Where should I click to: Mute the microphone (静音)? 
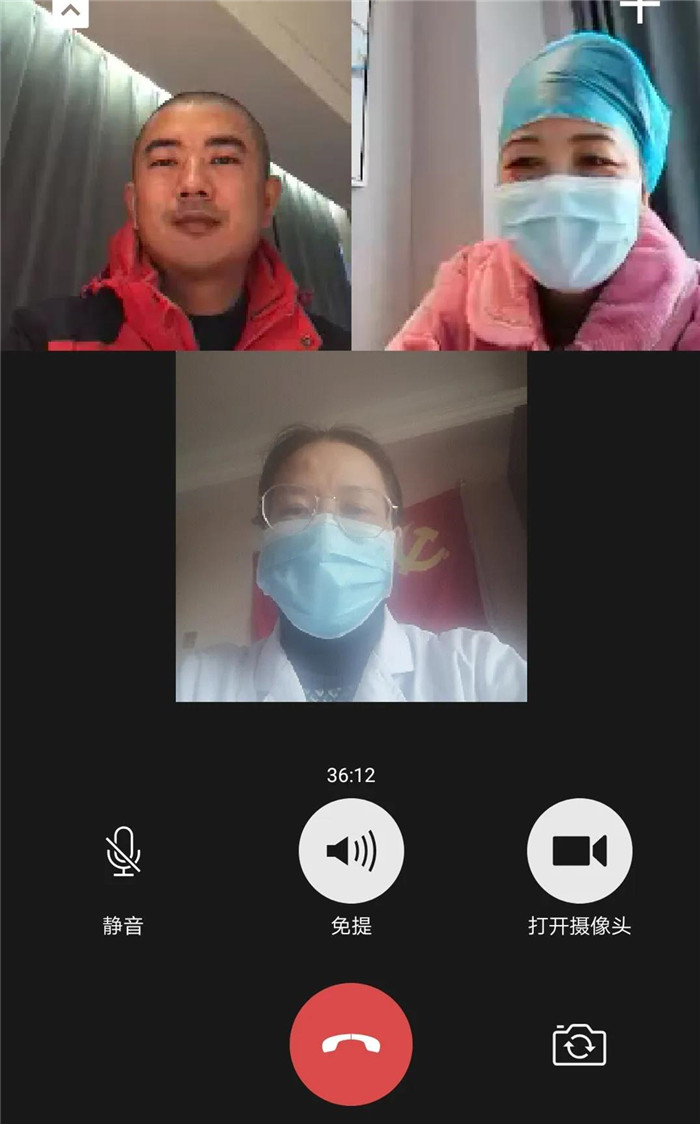[123, 851]
